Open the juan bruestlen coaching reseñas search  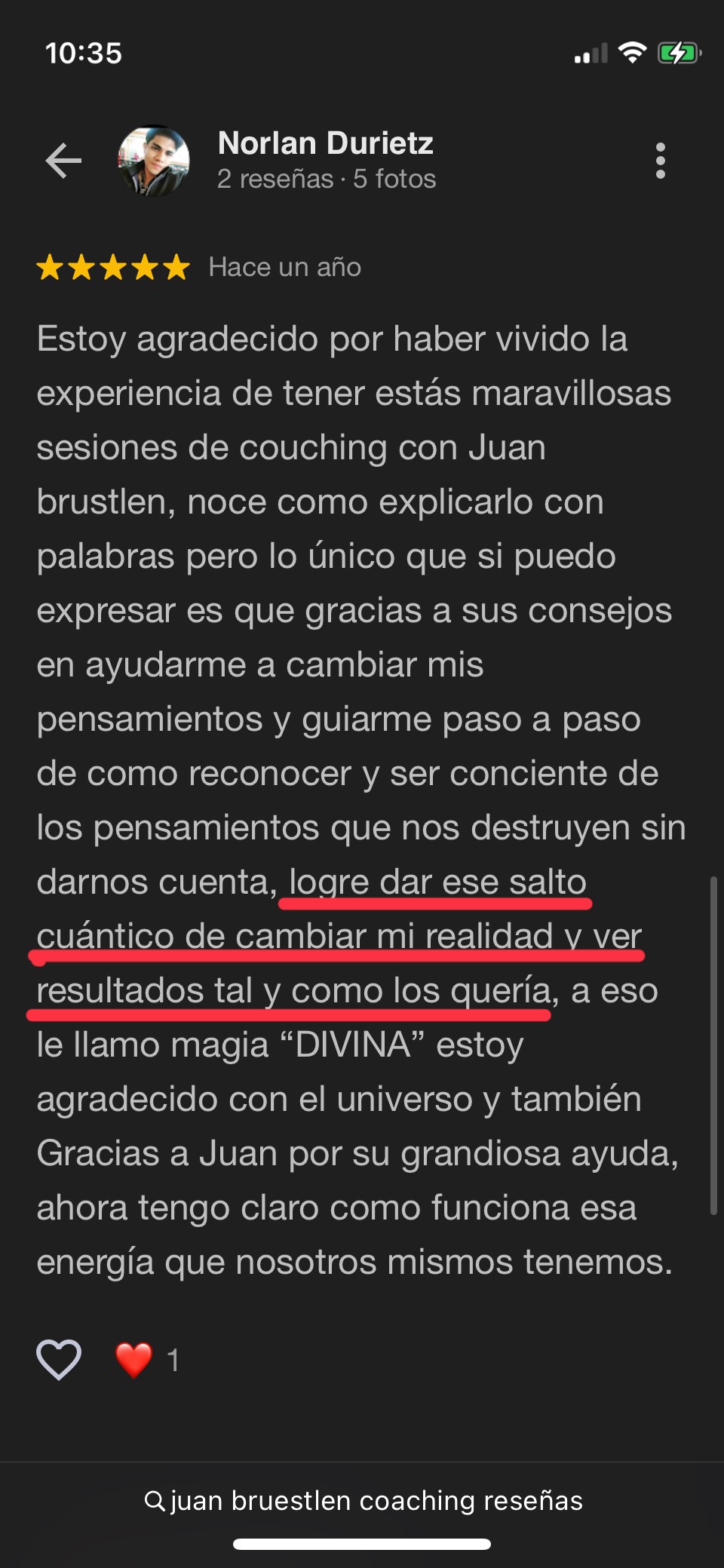tap(363, 1501)
